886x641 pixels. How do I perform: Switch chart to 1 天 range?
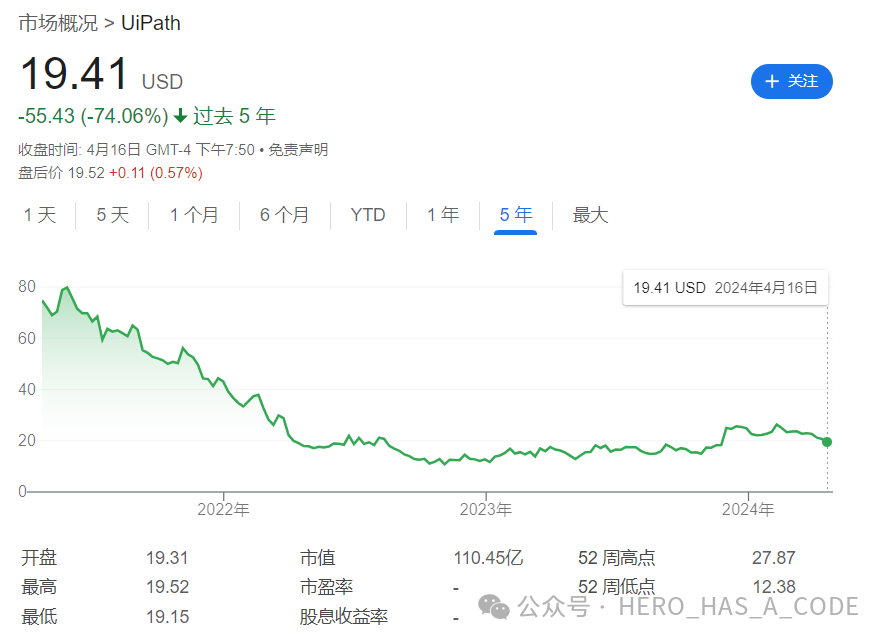click(40, 215)
